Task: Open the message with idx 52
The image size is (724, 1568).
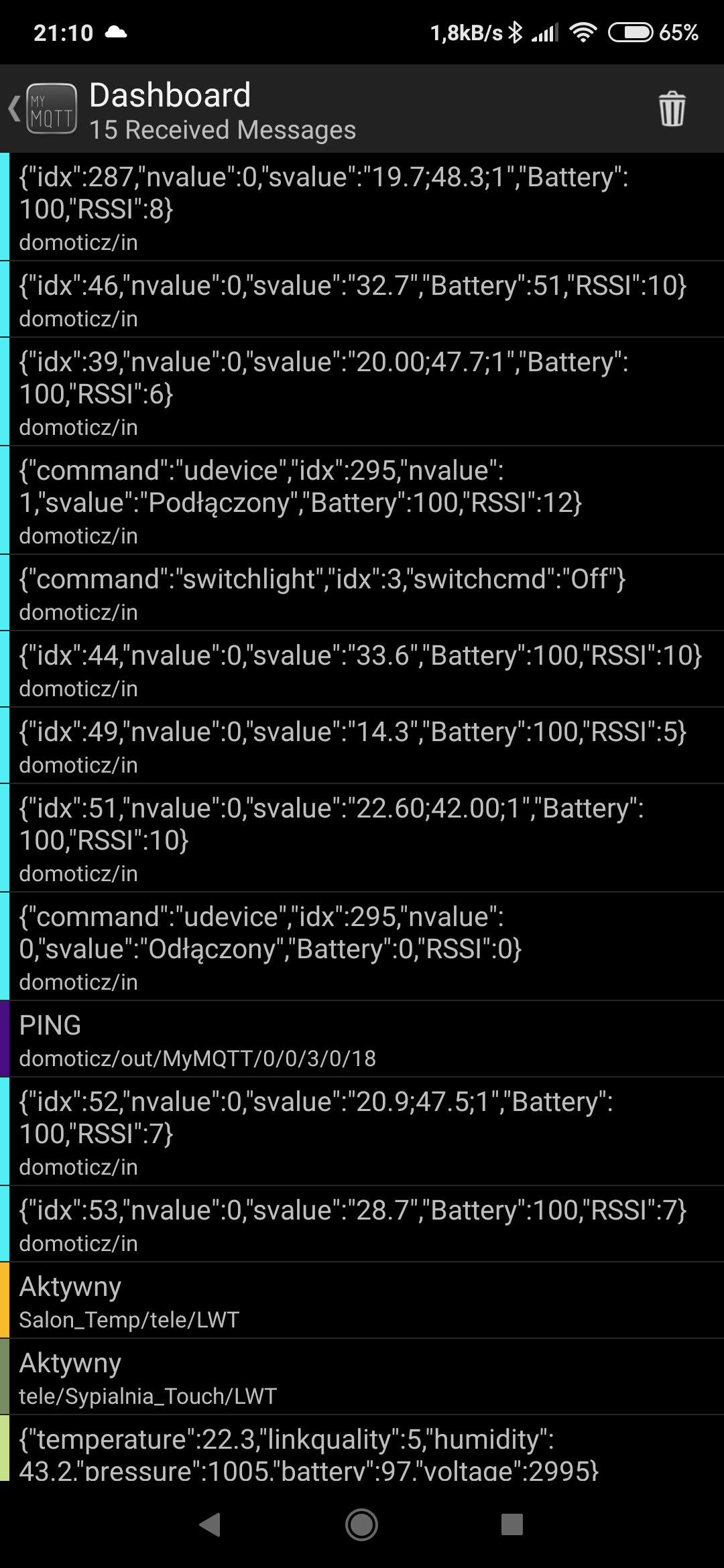Action: click(362, 1132)
